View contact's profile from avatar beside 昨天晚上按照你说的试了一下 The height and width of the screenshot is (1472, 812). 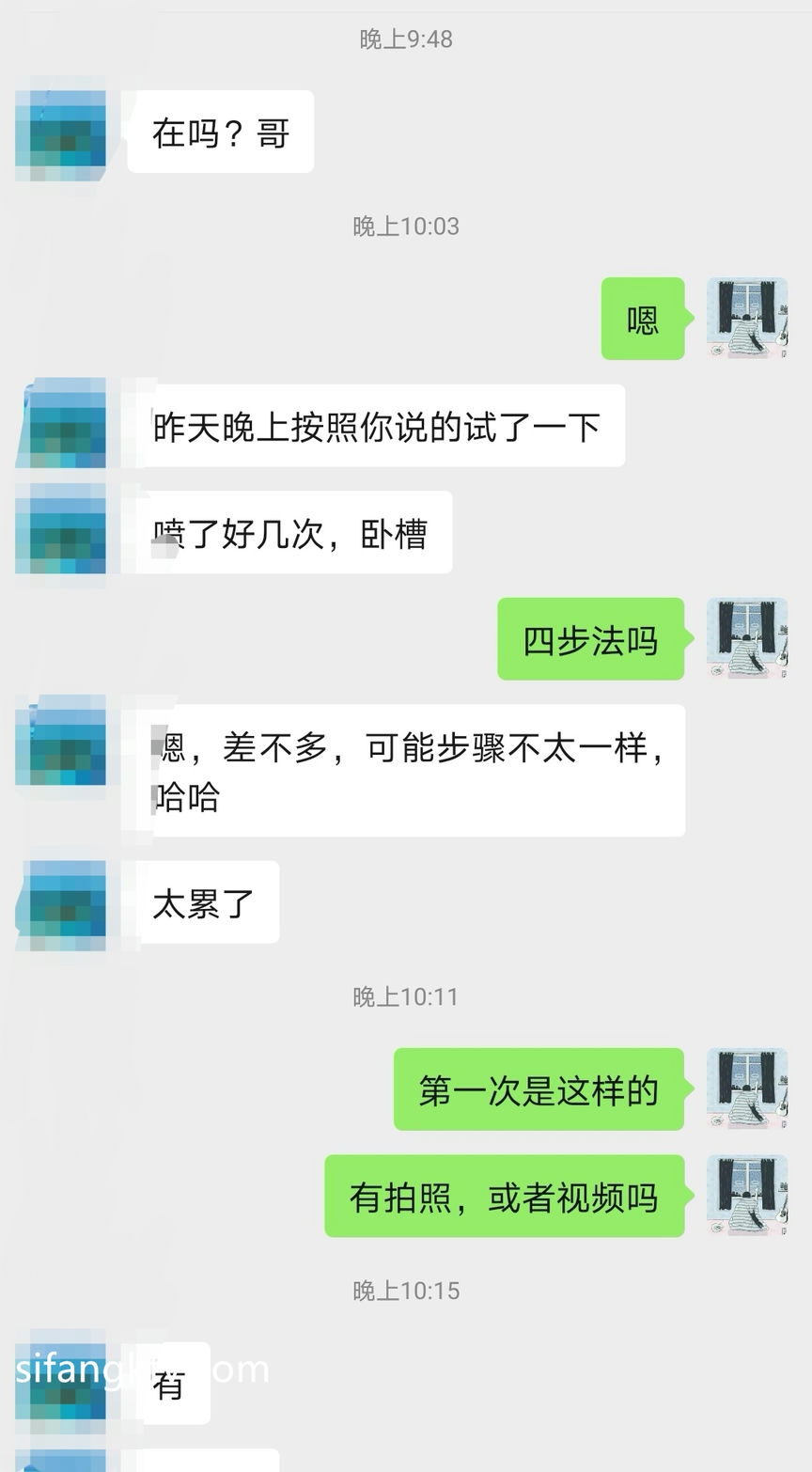[x=61, y=425]
